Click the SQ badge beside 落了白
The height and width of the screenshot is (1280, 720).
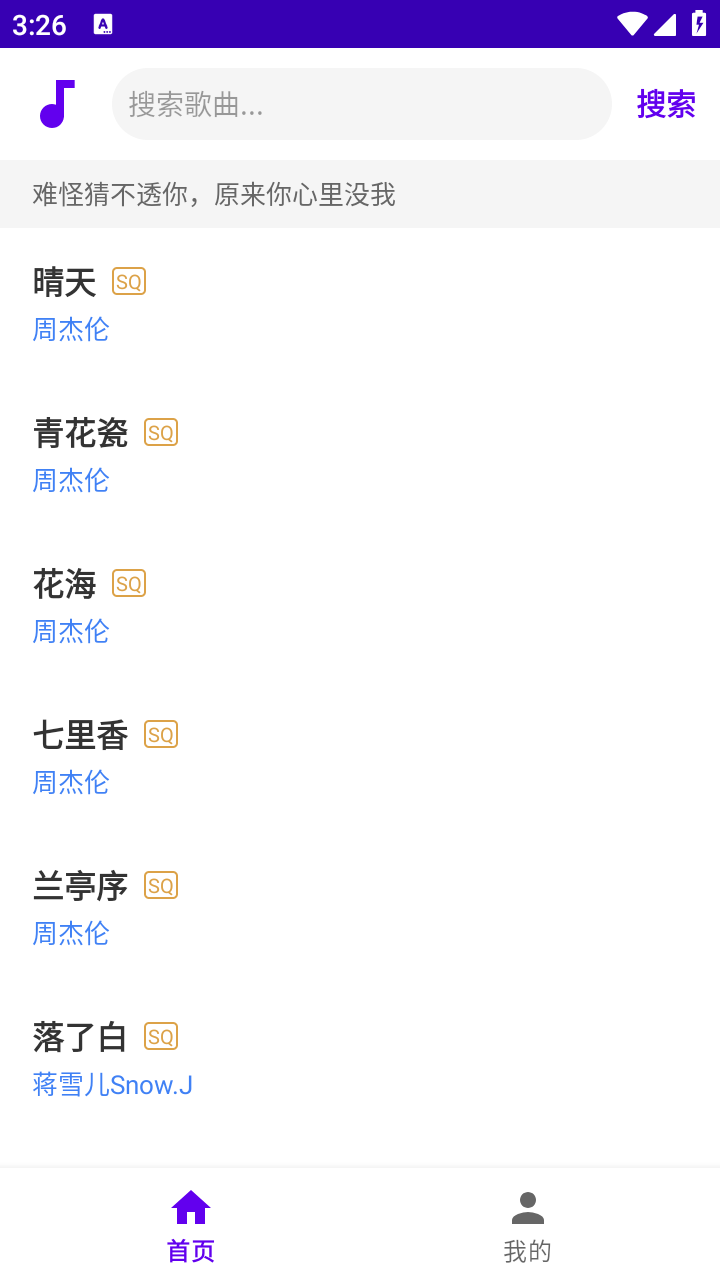click(160, 1037)
